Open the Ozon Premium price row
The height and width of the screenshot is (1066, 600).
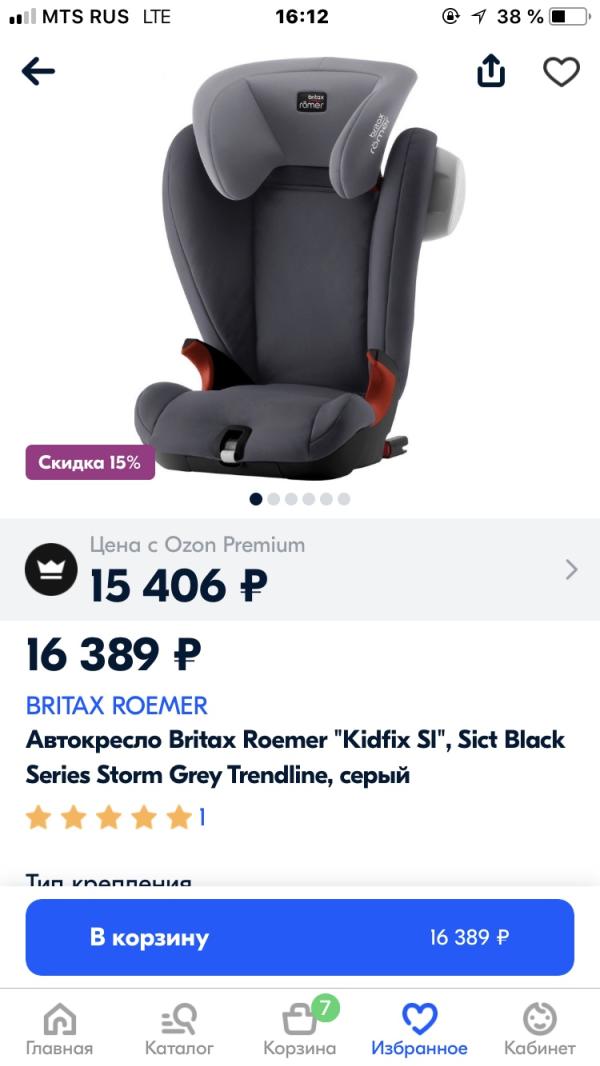(300, 570)
